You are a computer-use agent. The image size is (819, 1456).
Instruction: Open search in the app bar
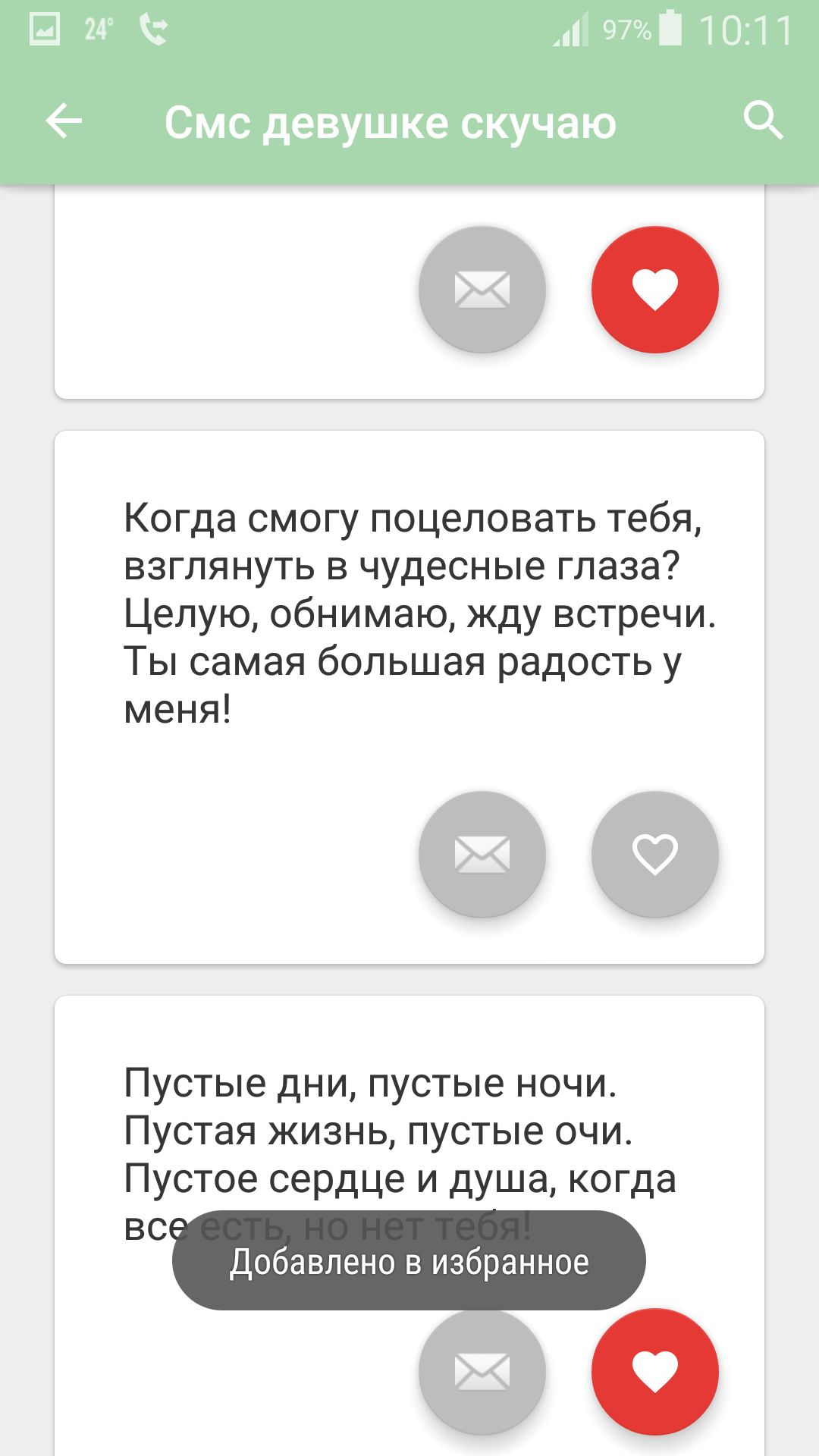click(x=762, y=121)
